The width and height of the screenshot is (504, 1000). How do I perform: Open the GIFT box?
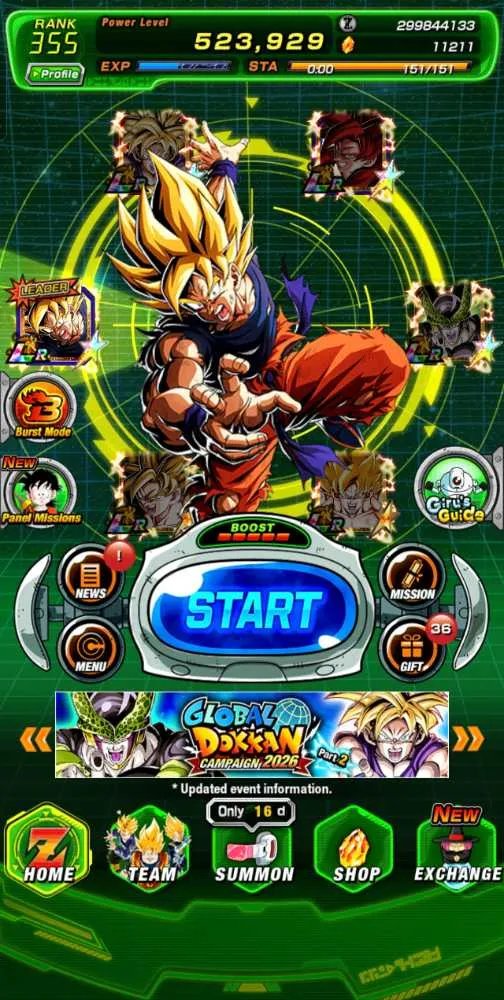412,649
